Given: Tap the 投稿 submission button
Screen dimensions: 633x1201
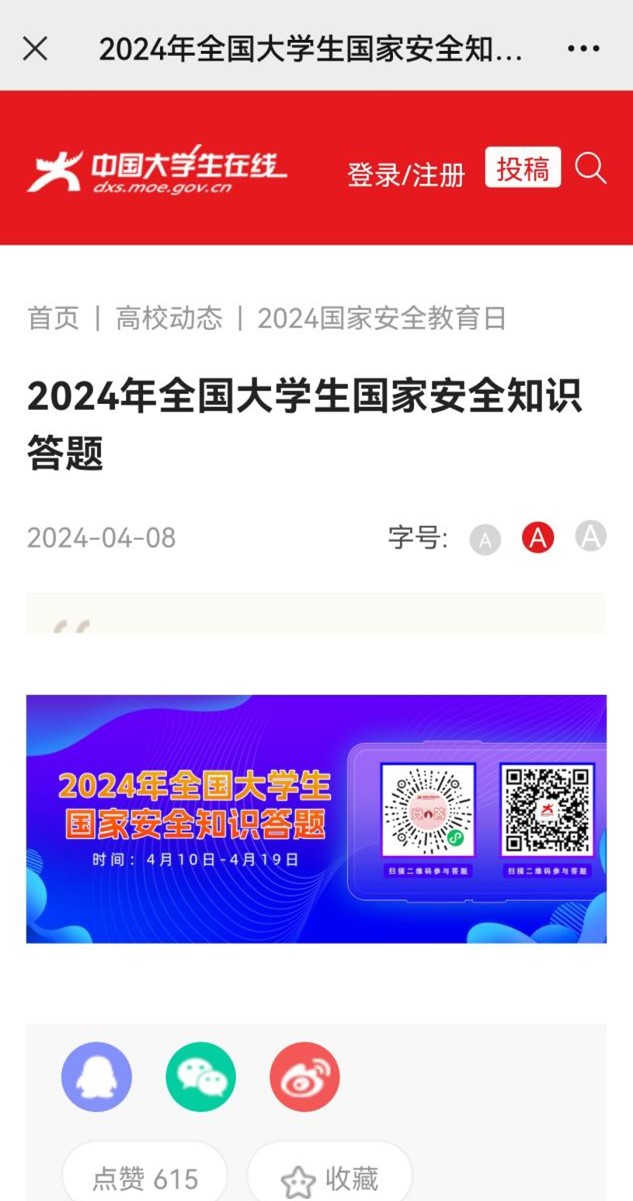Looking at the screenshot, I should point(523,168).
